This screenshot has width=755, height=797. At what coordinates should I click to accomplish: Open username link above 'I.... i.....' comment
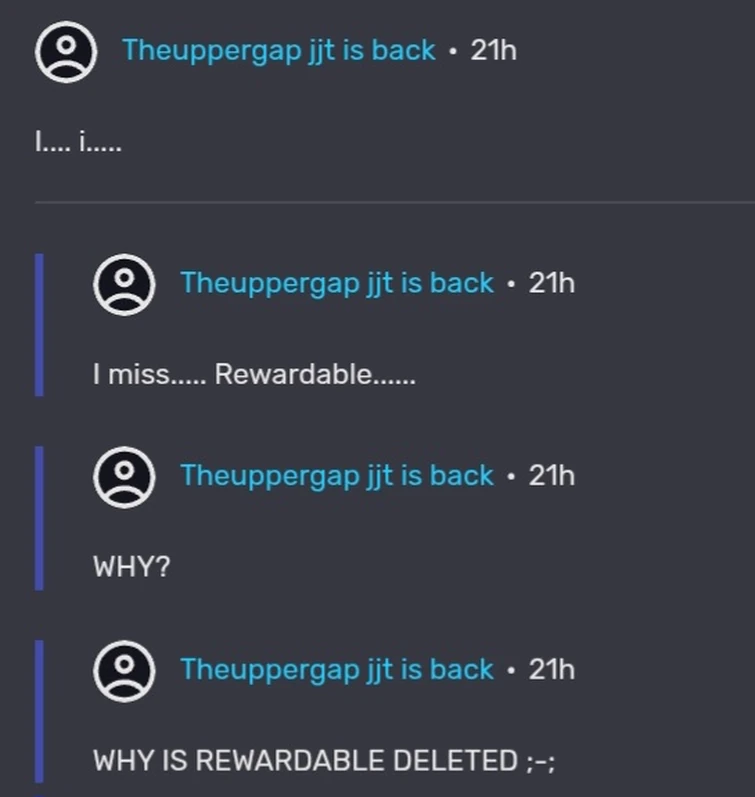(278, 51)
